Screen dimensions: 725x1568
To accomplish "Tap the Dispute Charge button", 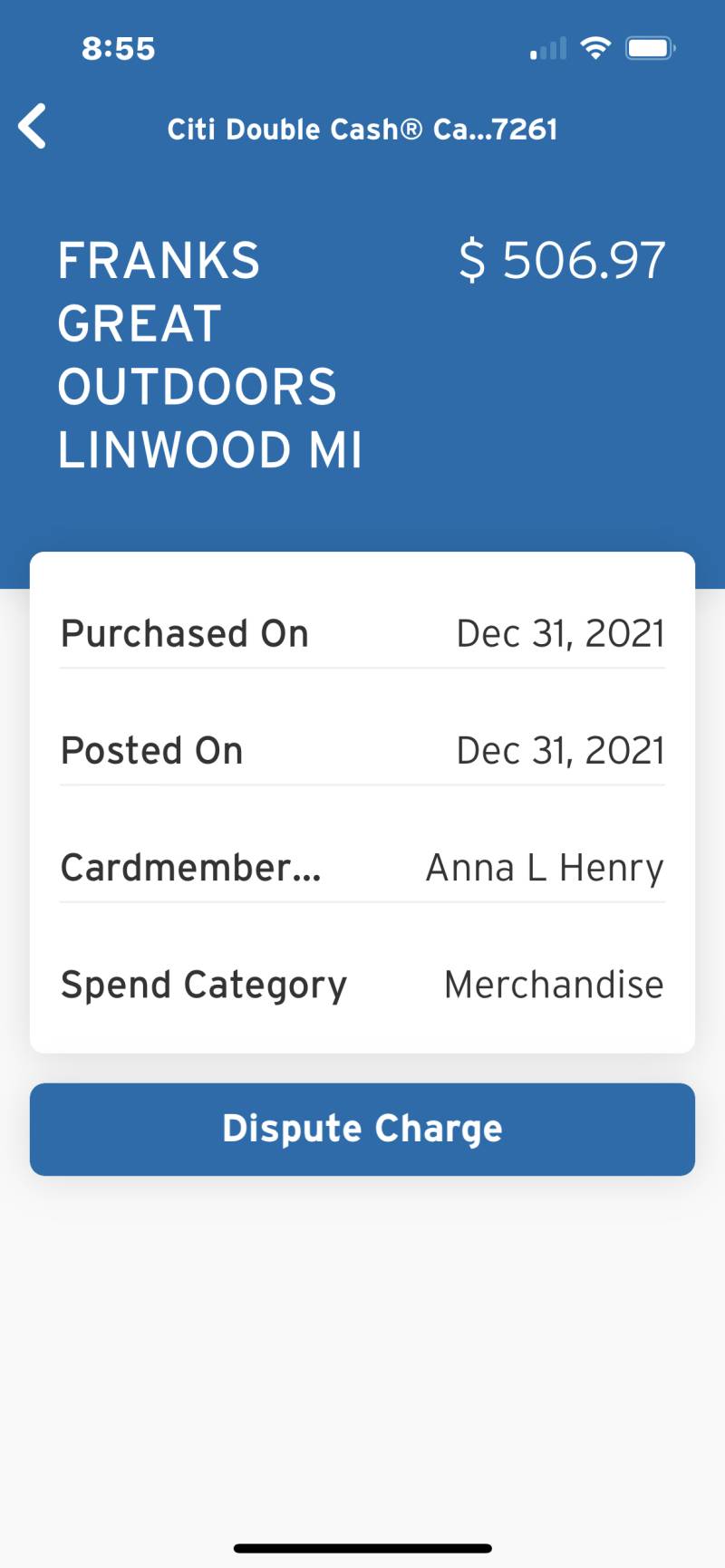I will tap(362, 1129).
